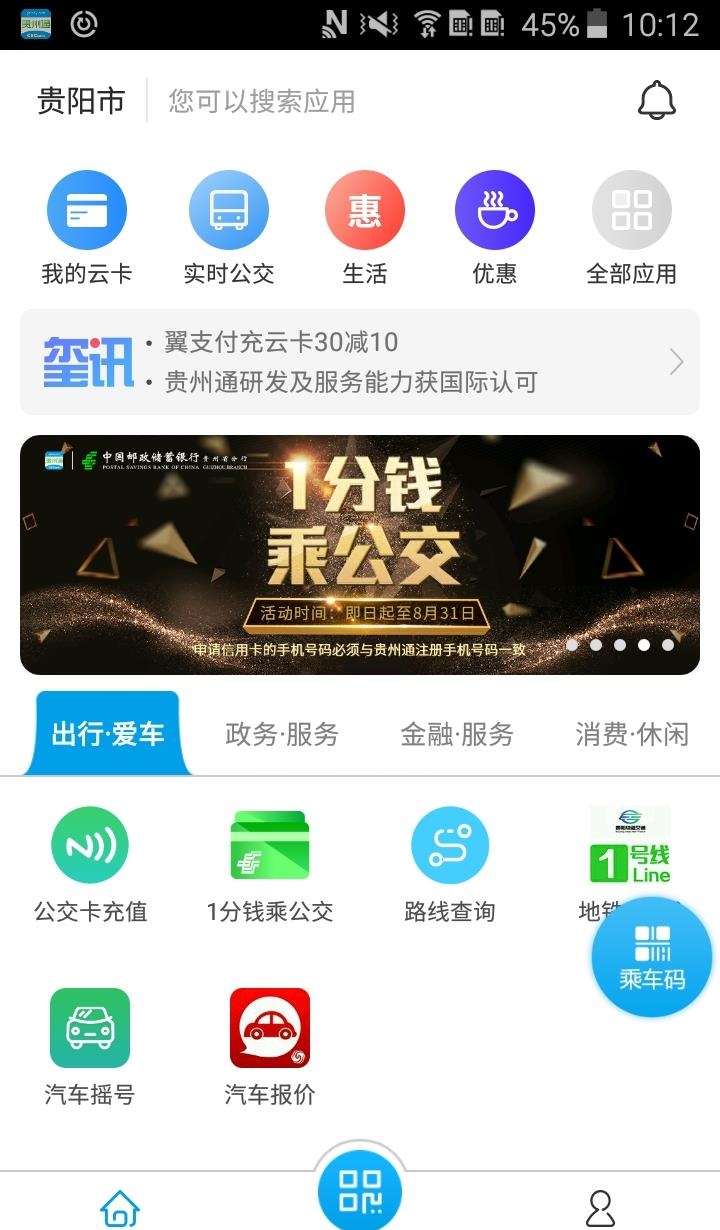
Task: Open the 玺讯 news headlines row
Action: coord(360,362)
